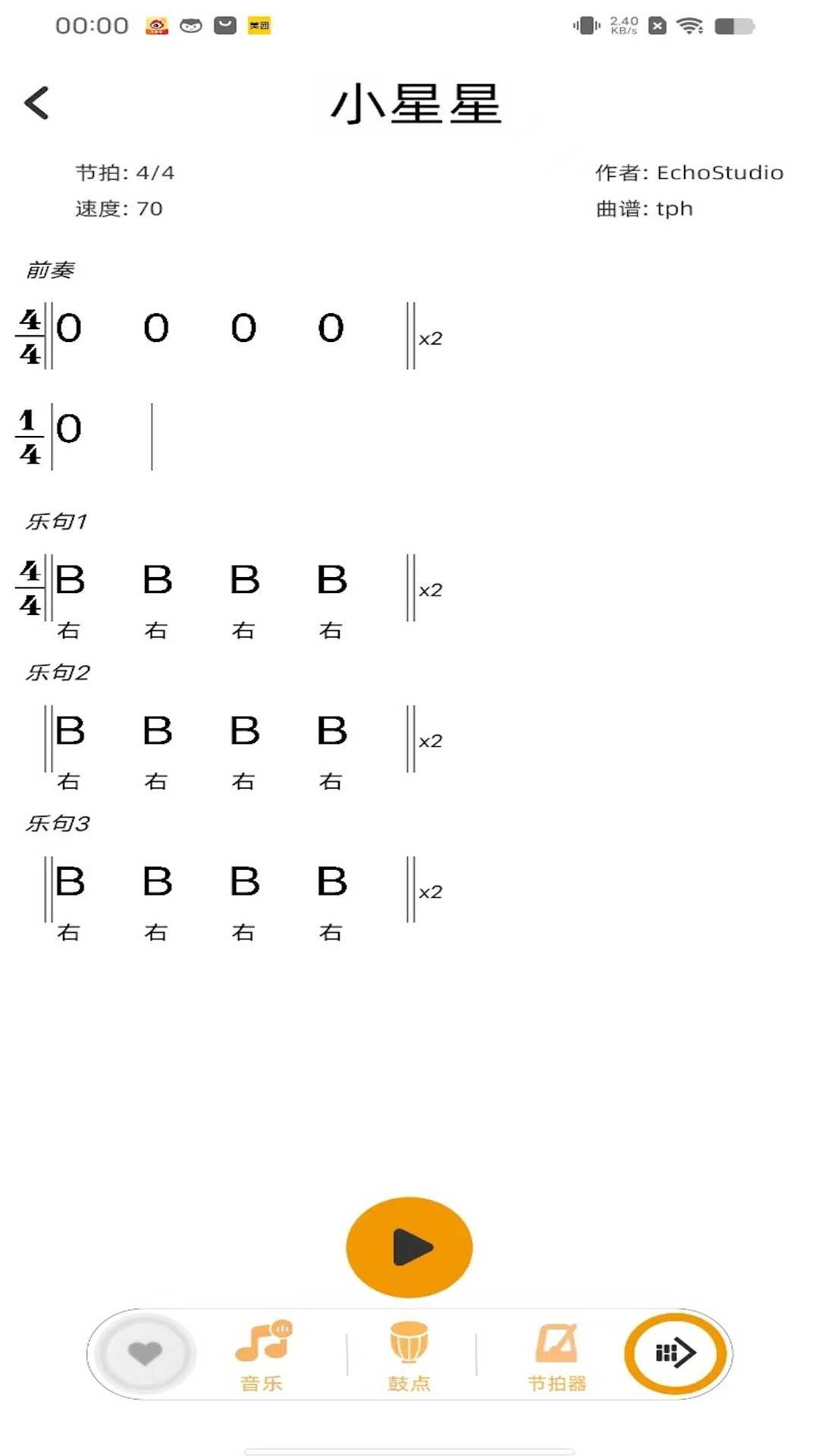Tap the x2 marker after 前奏
The width and height of the screenshot is (819, 1456).
tap(428, 339)
